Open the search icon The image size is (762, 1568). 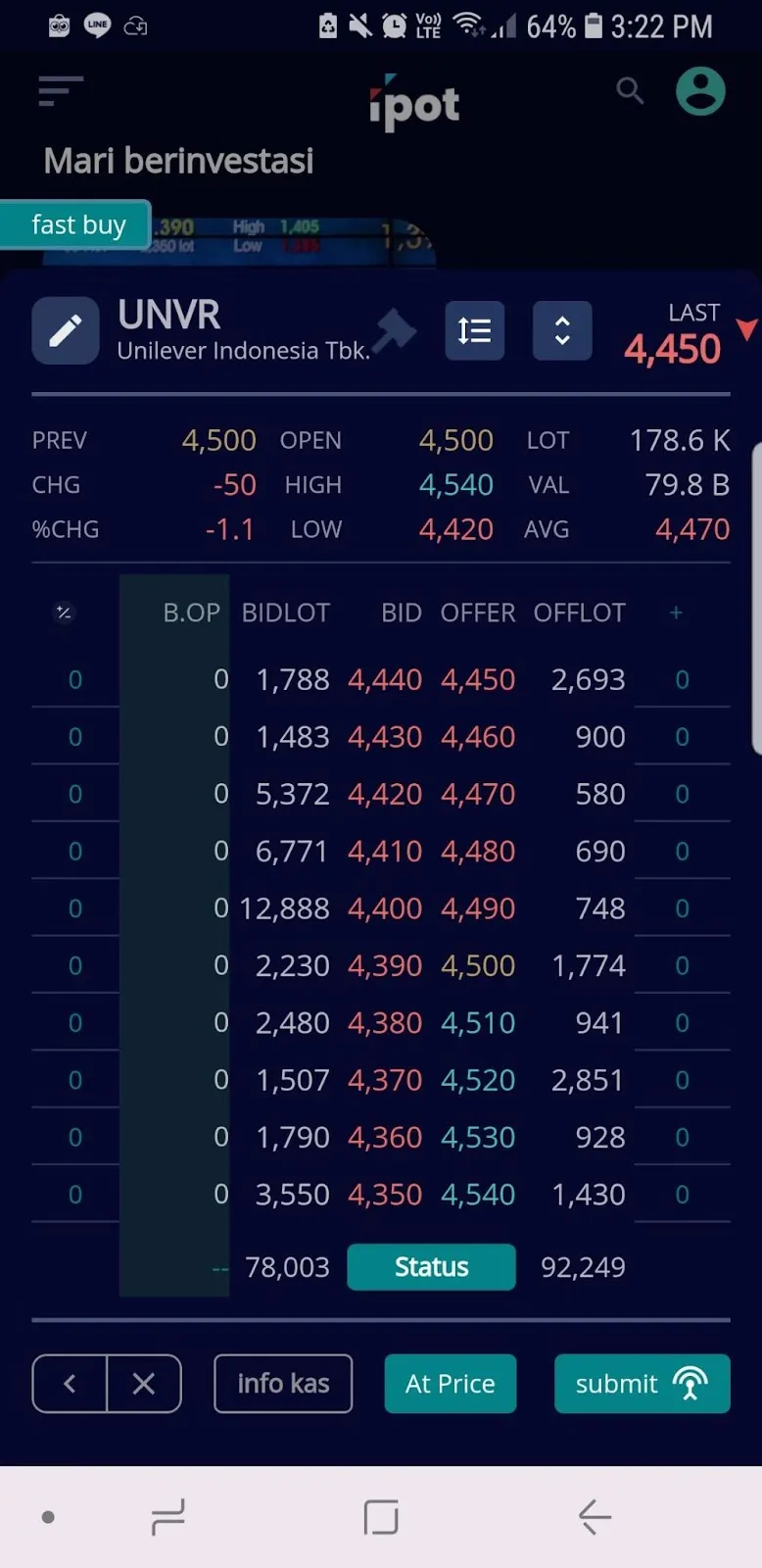click(x=630, y=91)
